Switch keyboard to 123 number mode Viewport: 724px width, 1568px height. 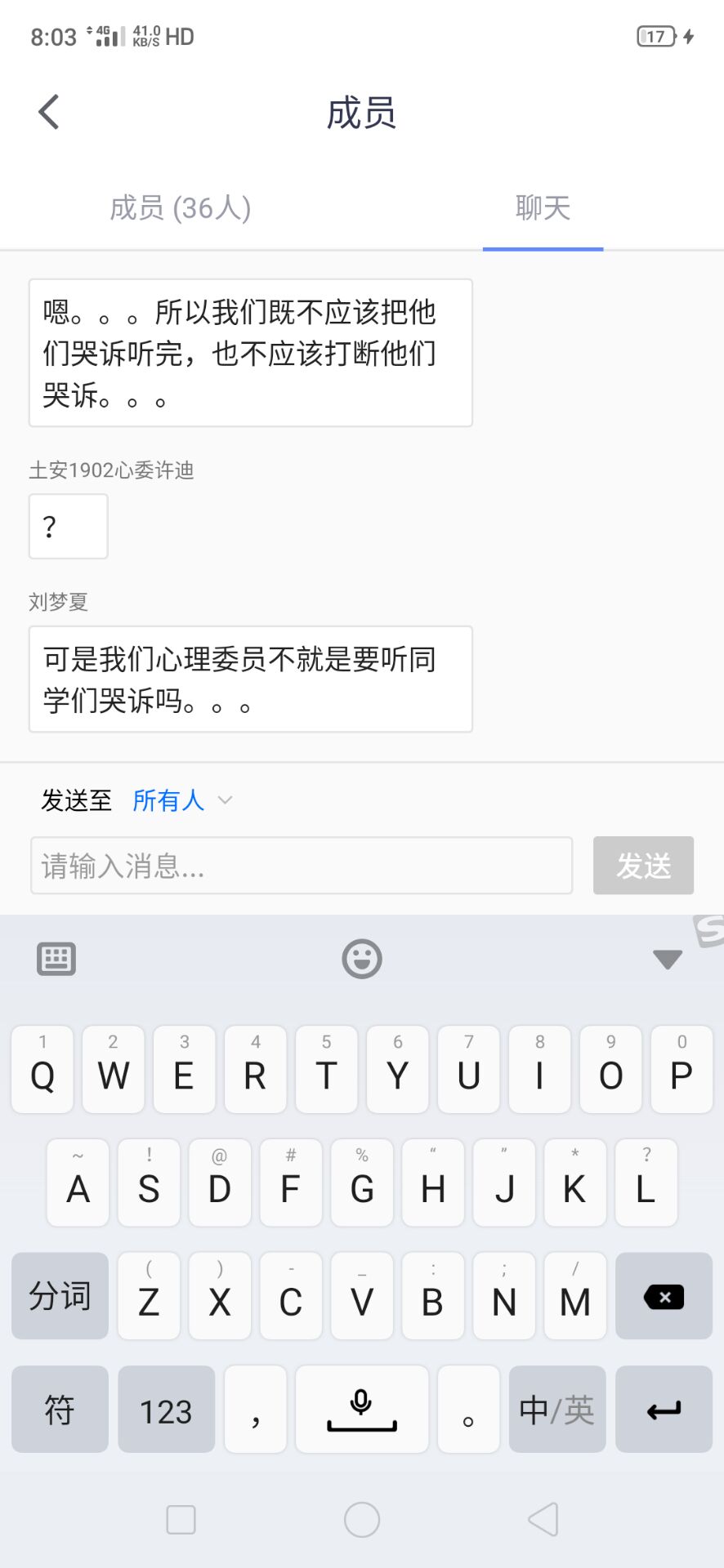(166, 1409)
